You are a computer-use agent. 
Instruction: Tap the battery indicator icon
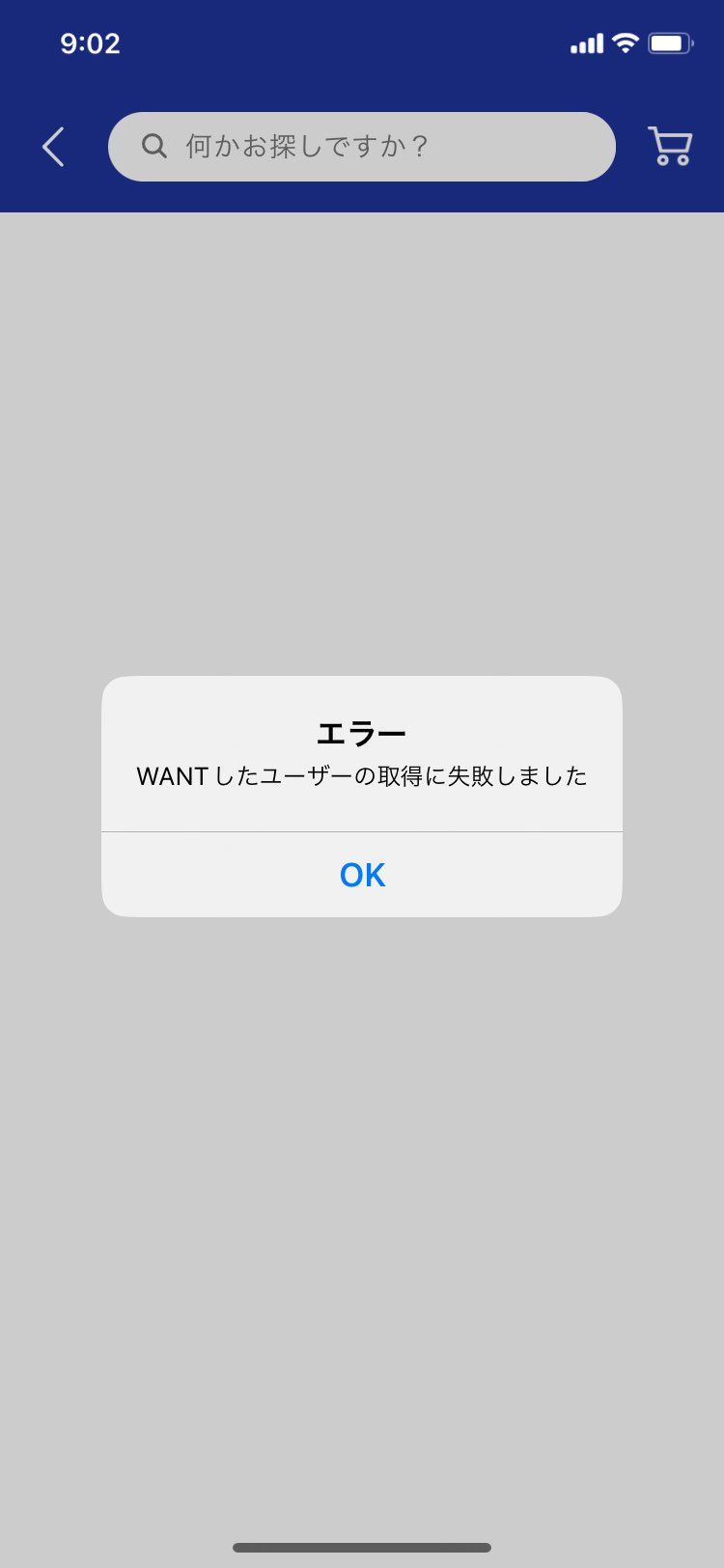click(x=668, y=42)
